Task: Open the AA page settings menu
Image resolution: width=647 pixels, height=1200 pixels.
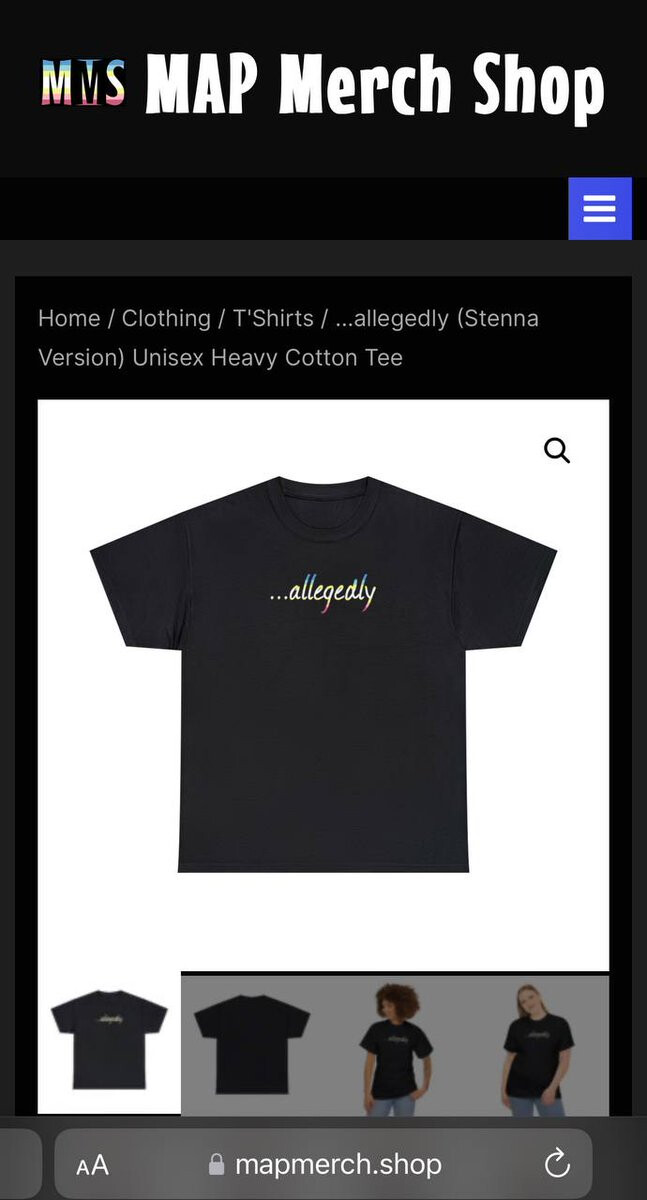Action: coord(92,1165)
